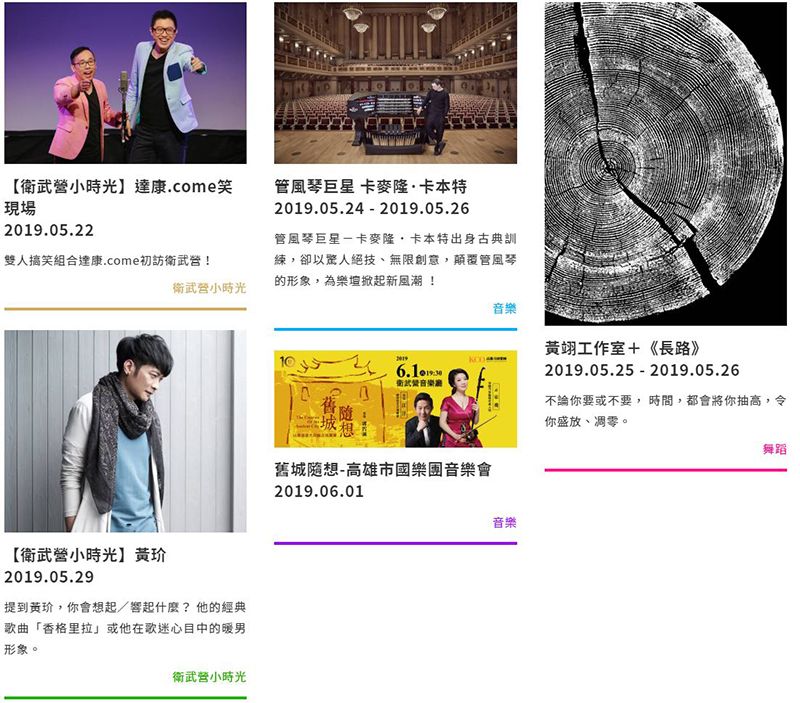Image resolution: width=800 pixels, height=703 pixels.
Task: Select the 衛武營小時光 tag under 黃玠
Action: (x=208, y=677)
